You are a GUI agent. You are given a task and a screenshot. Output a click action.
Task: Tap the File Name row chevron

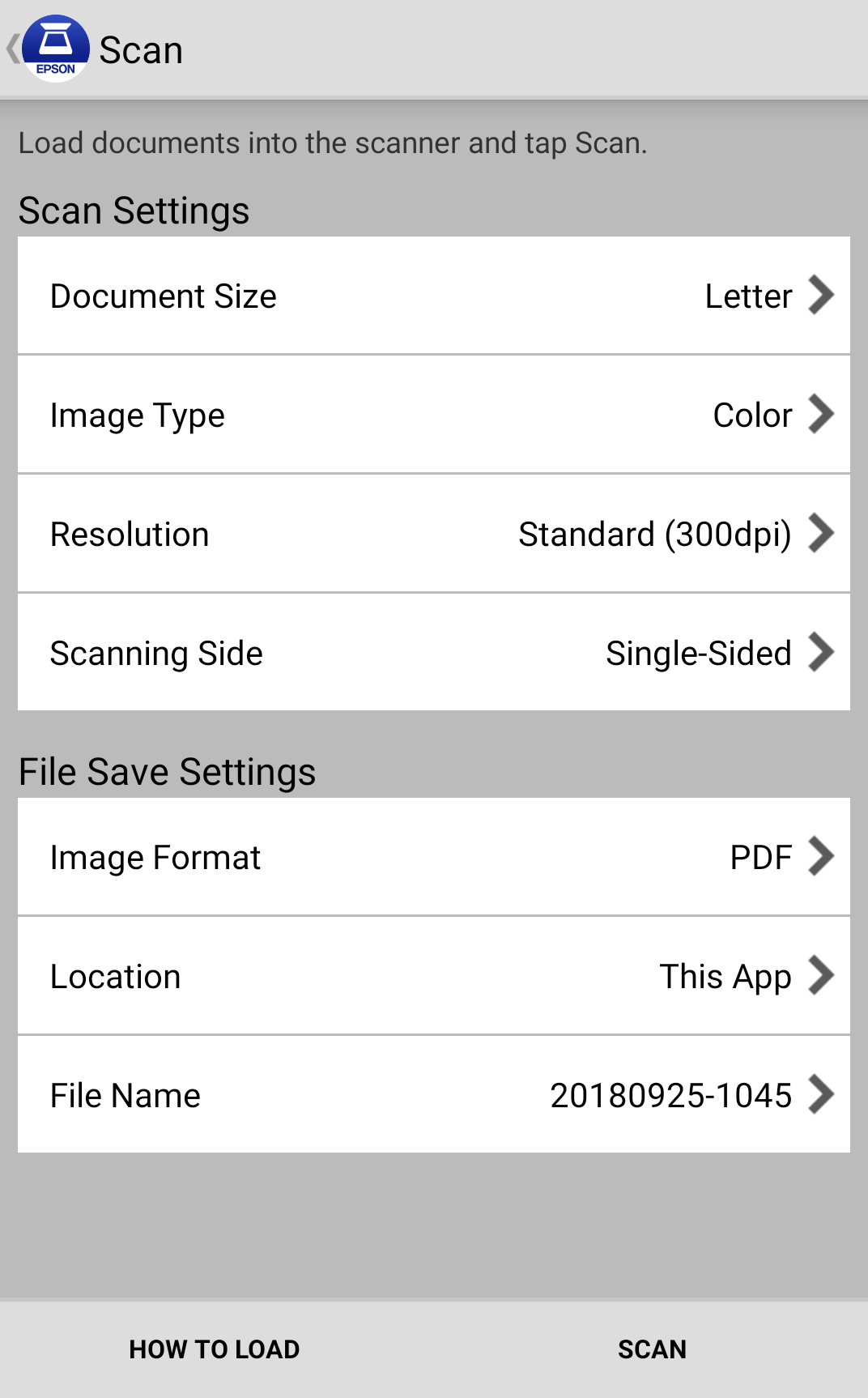[x=823, y=1095]
